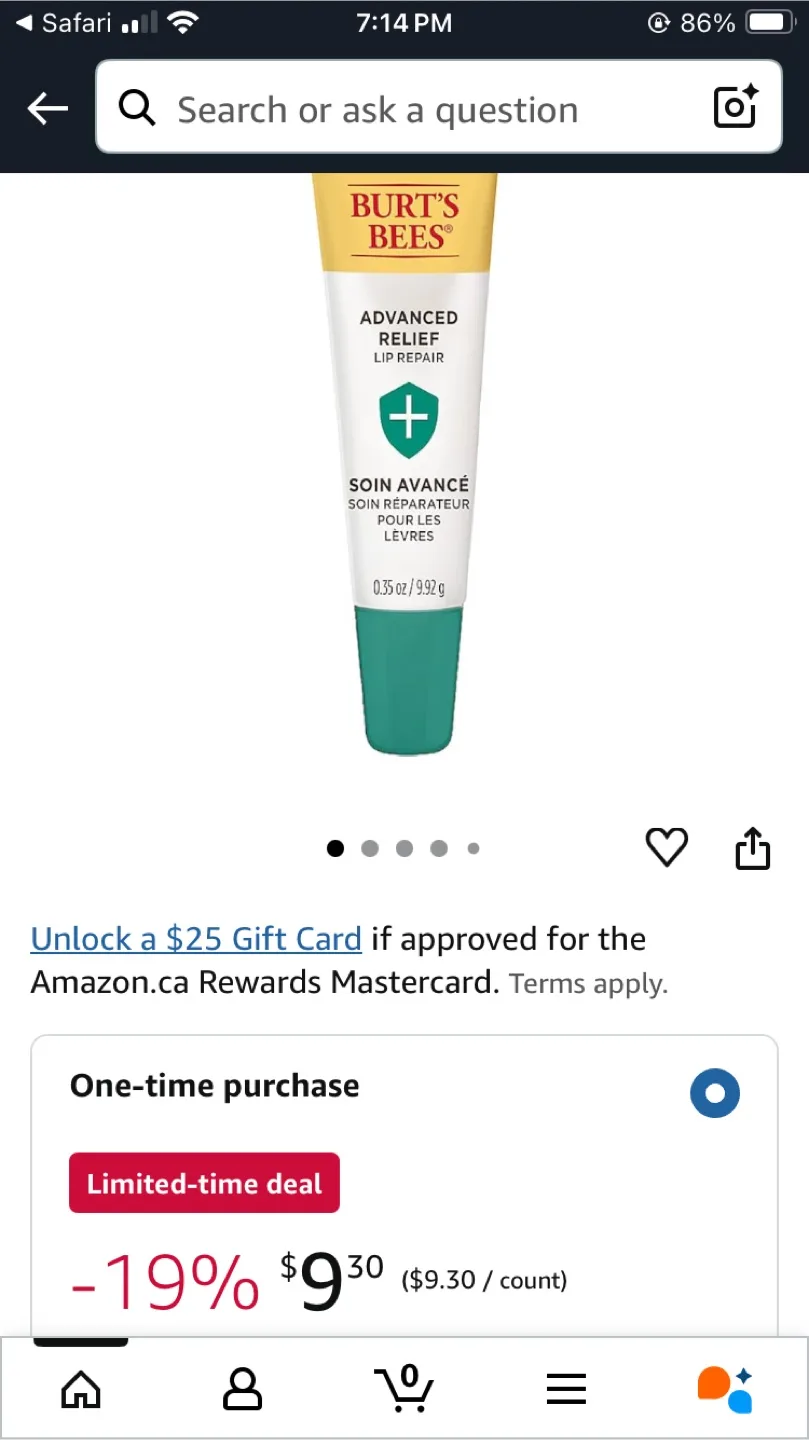View the shopping cart
This screenshot has height=1440, width=809.
404,1388
